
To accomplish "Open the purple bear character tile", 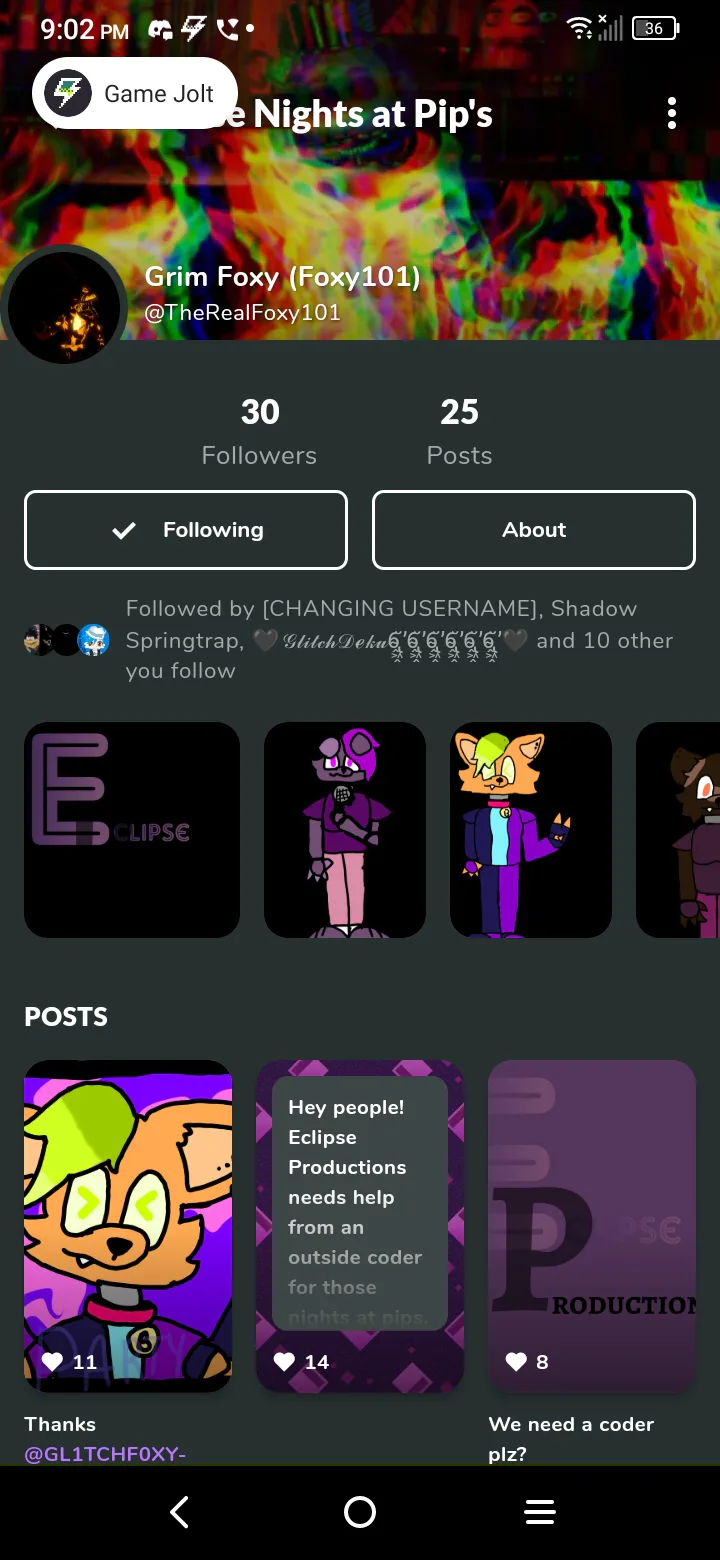I will click(345, 830).
